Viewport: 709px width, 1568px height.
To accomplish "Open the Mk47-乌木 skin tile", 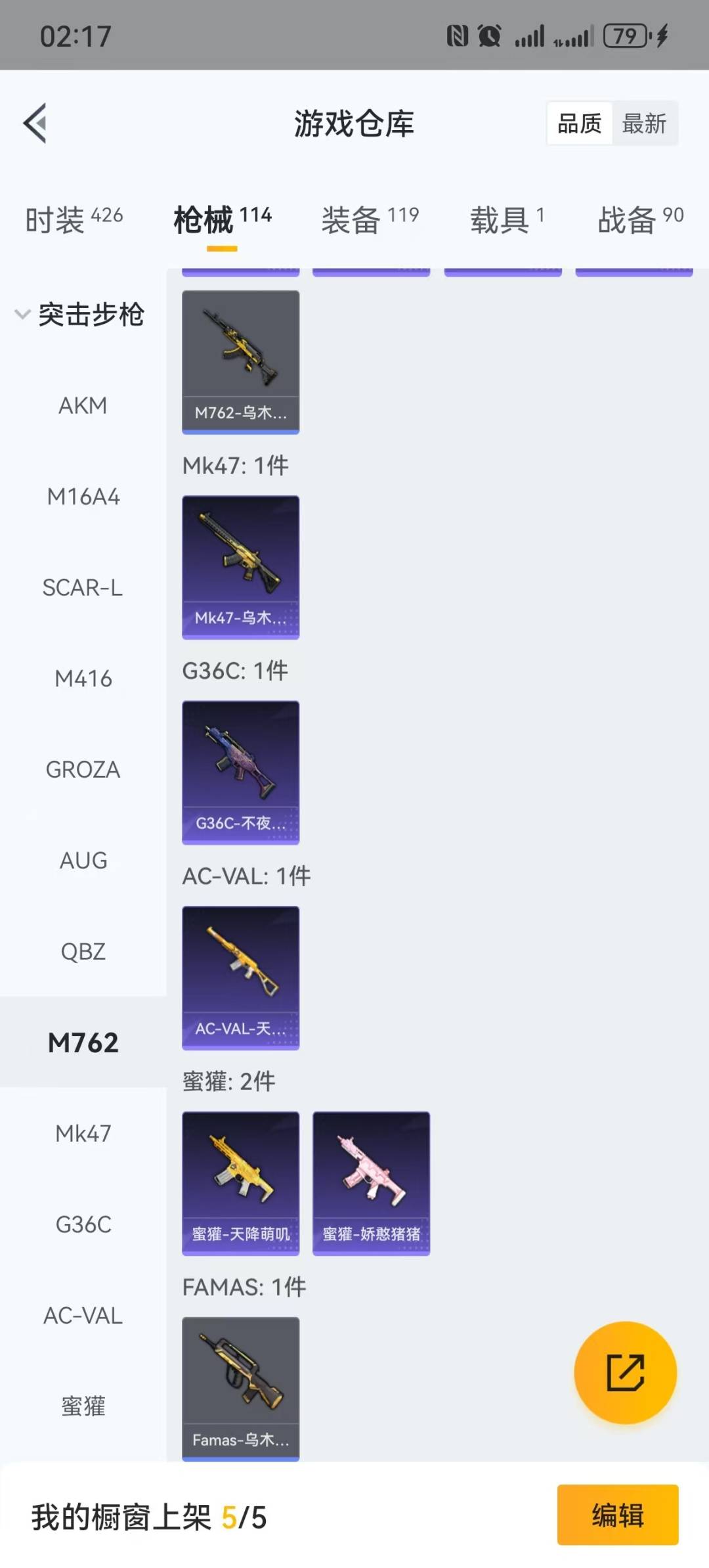I will point(240,567).
